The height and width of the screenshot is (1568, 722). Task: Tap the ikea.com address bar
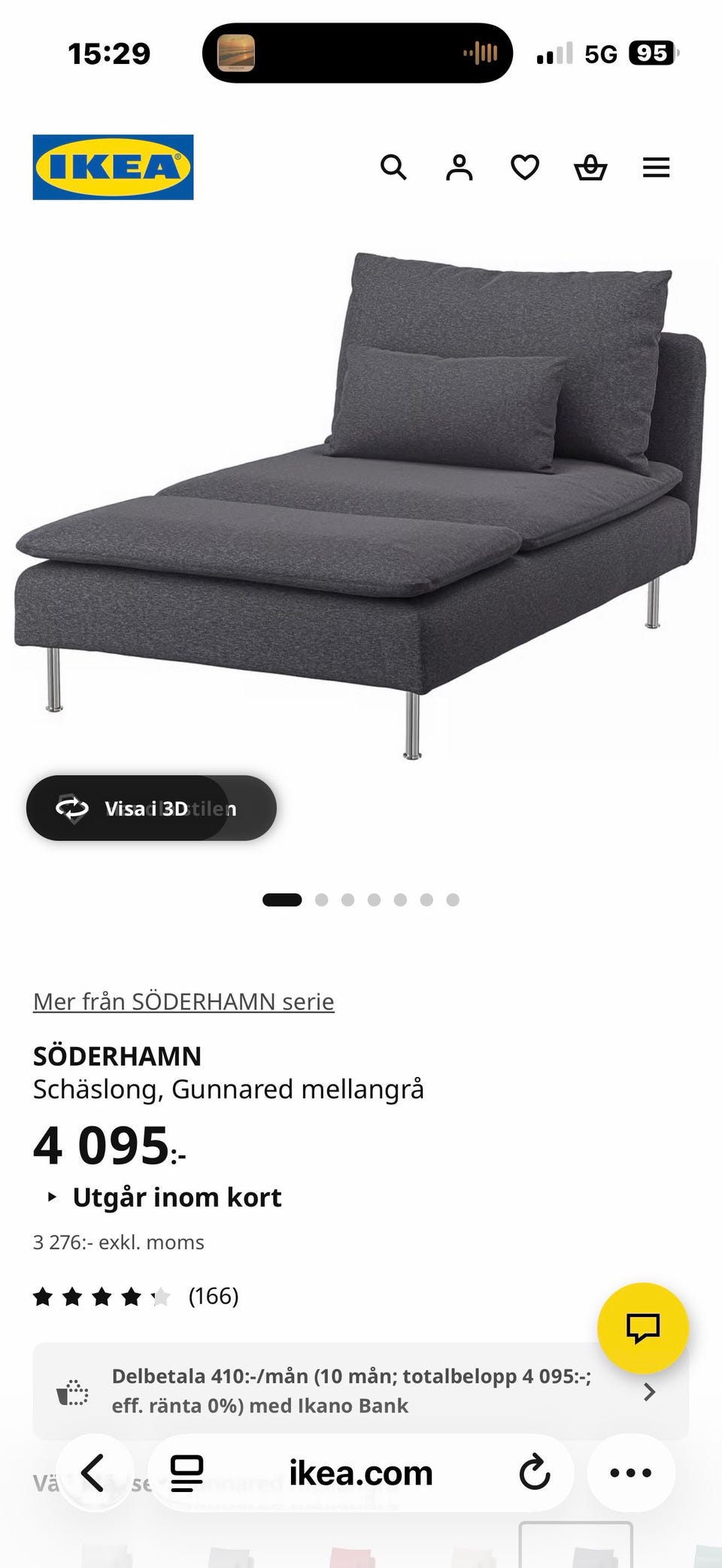coord(360,1473)
